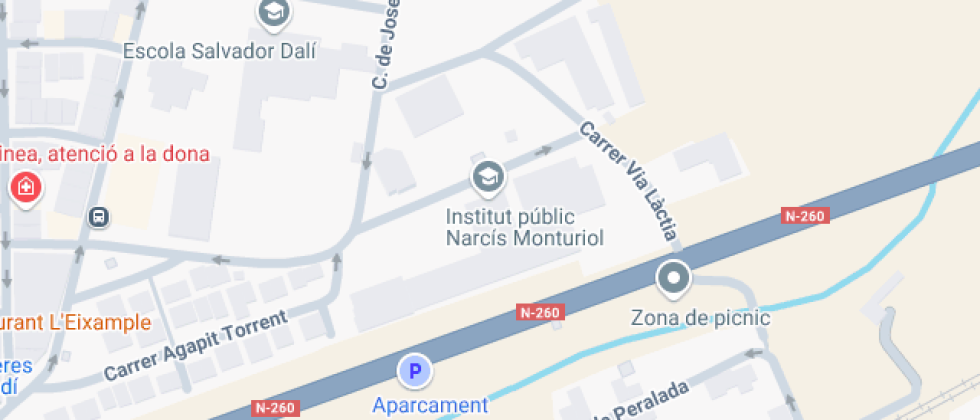Tap the Zona de picnic pin
Screen dimensions: 980x420
[674, 277]
